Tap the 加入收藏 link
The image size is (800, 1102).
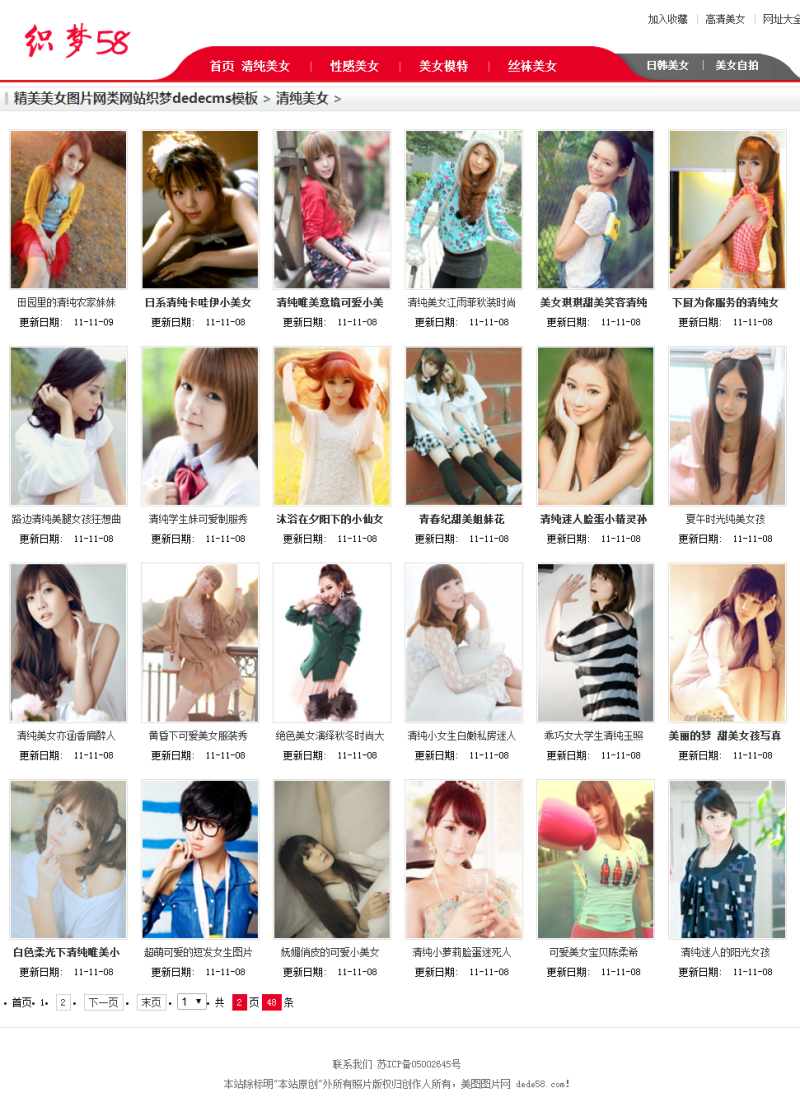[667, 19]
